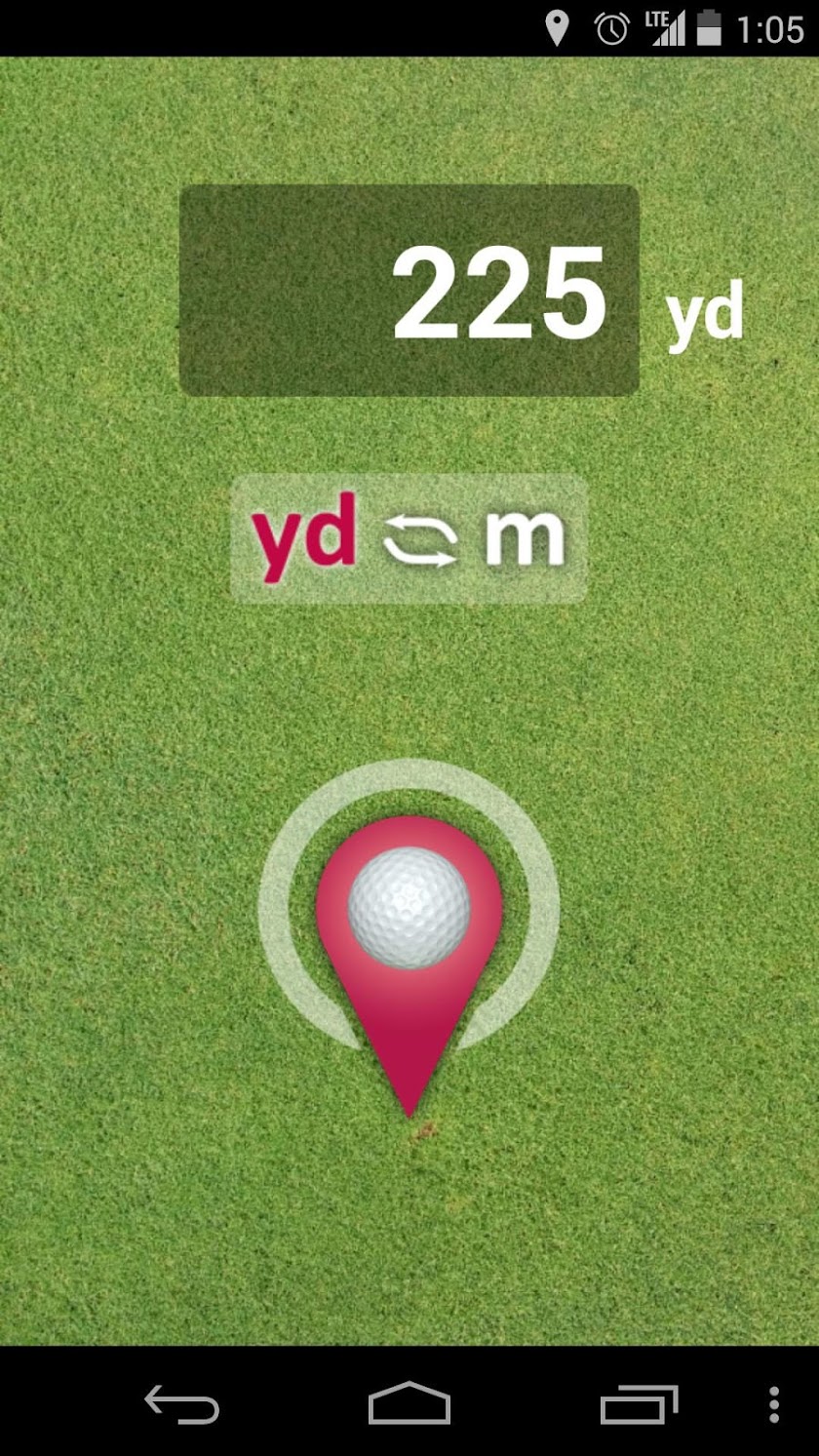Go back using the system back button
The width and height of the screenshot is (819, 1456).
point(182,1404)
